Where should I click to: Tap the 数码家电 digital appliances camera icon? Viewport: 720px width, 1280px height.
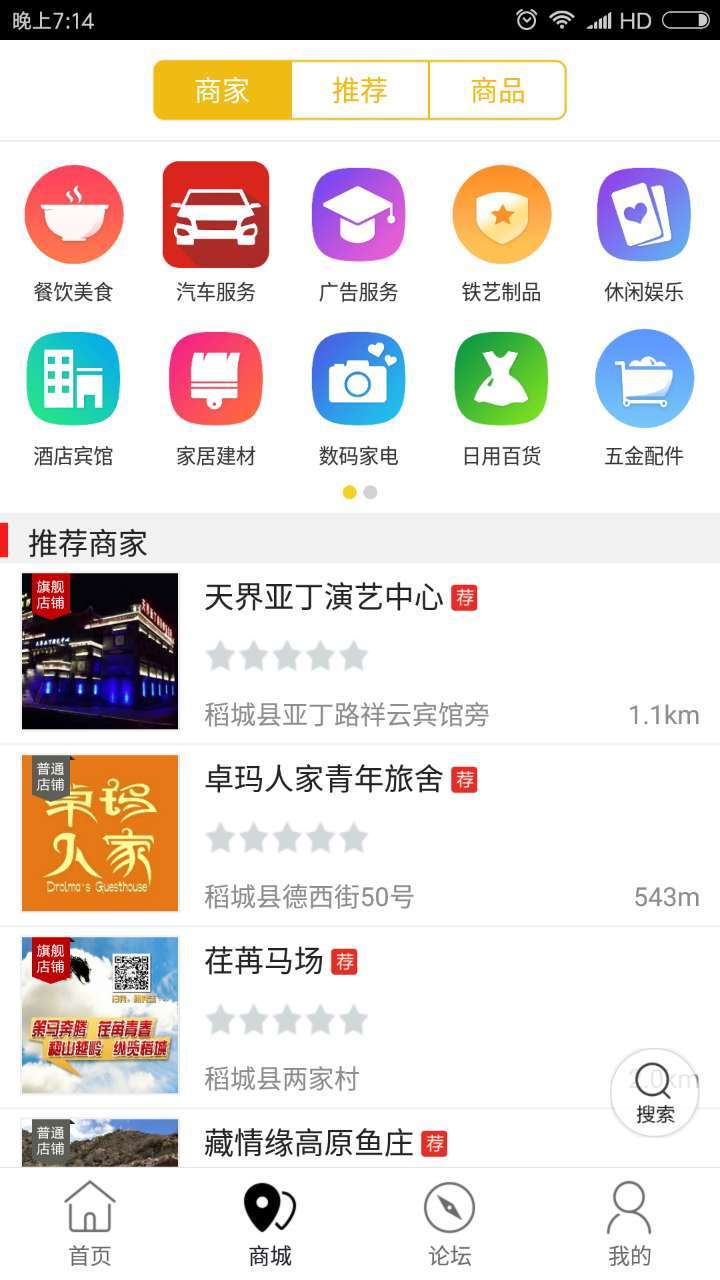tap(359, 378)
